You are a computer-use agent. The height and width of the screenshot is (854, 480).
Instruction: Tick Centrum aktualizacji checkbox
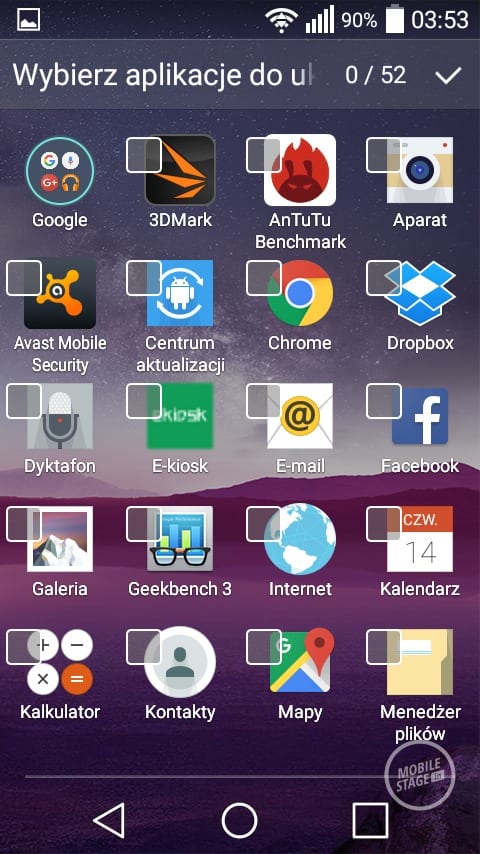[144, 278]
